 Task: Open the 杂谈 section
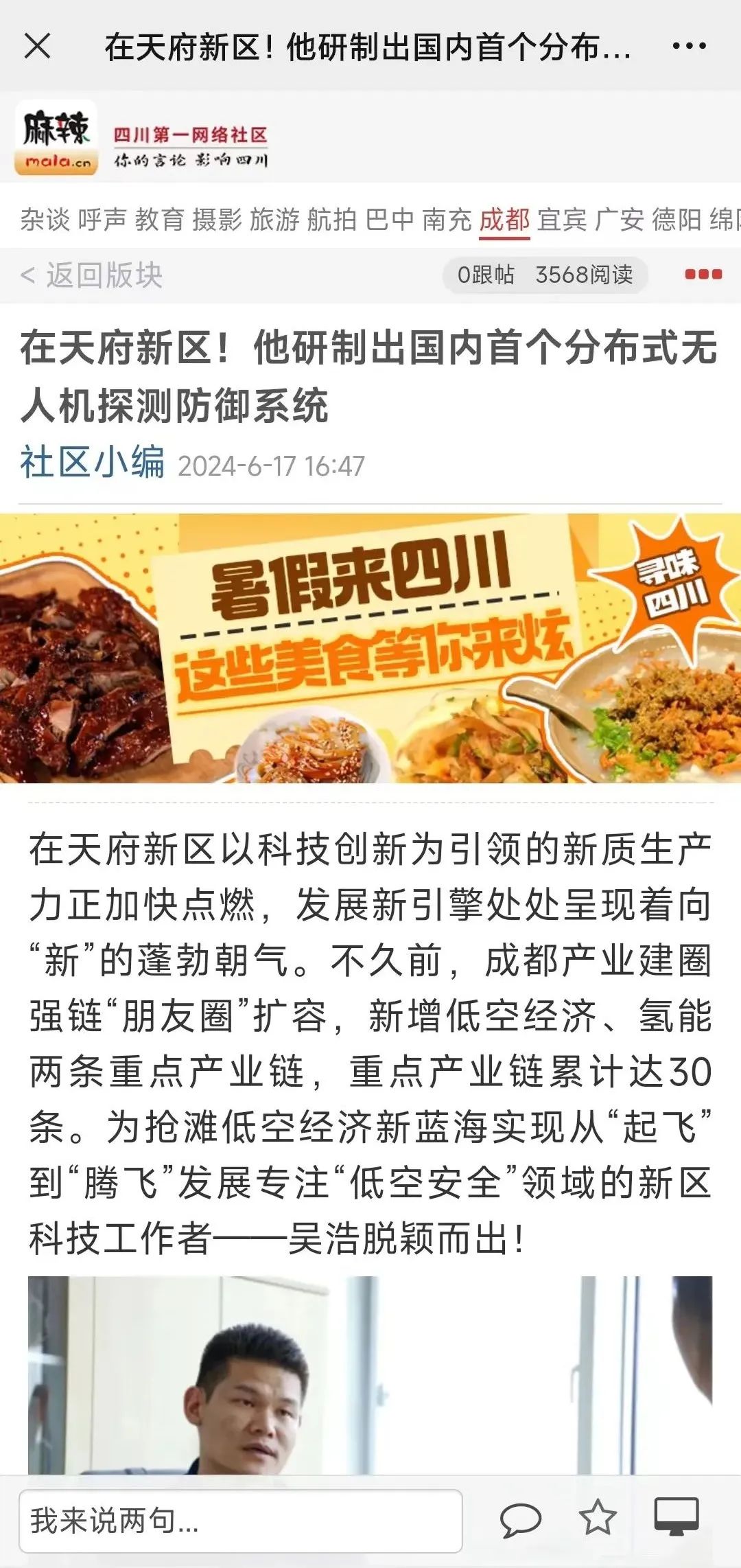click(x=45, y=220)
